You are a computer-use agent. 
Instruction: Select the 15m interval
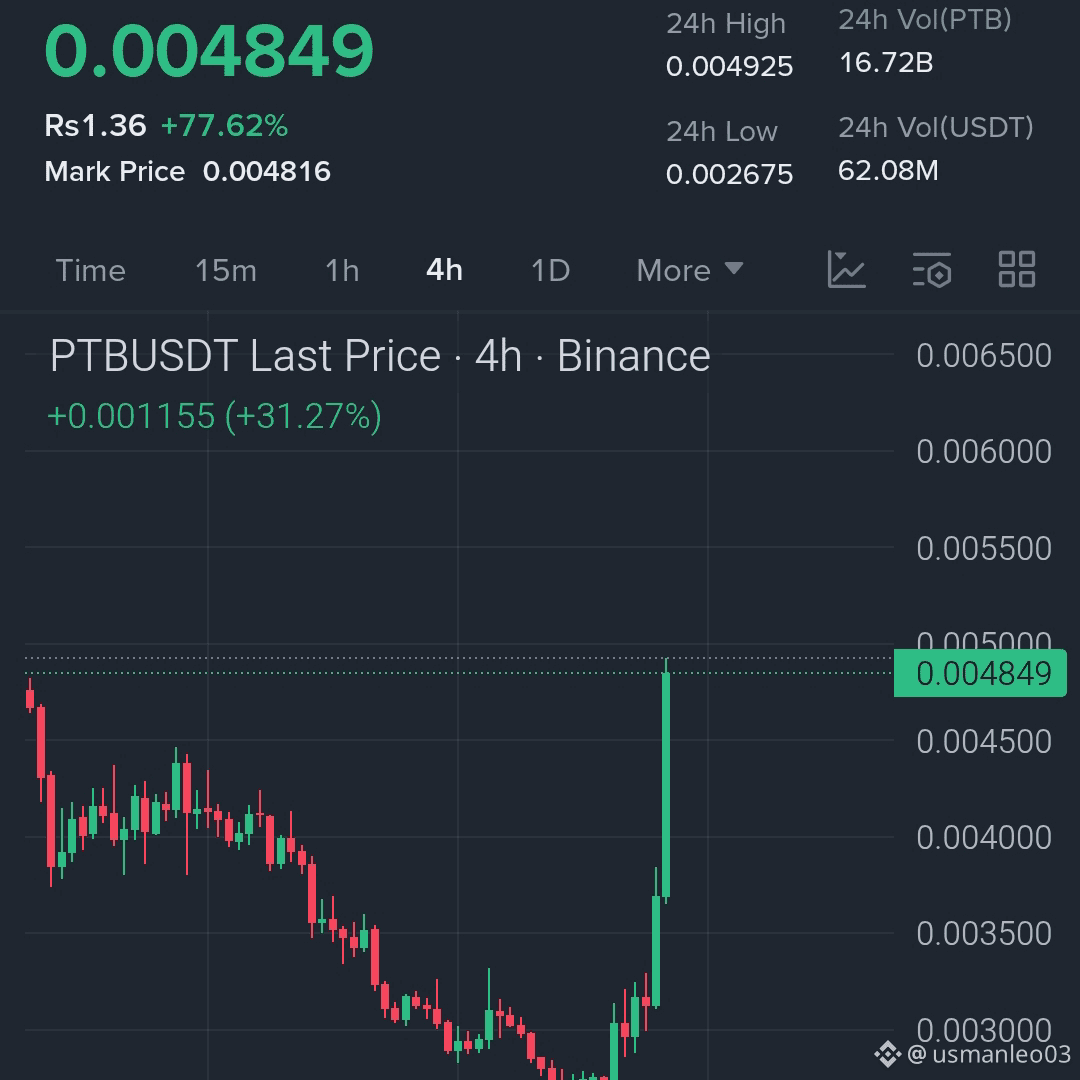pos(225,271)
